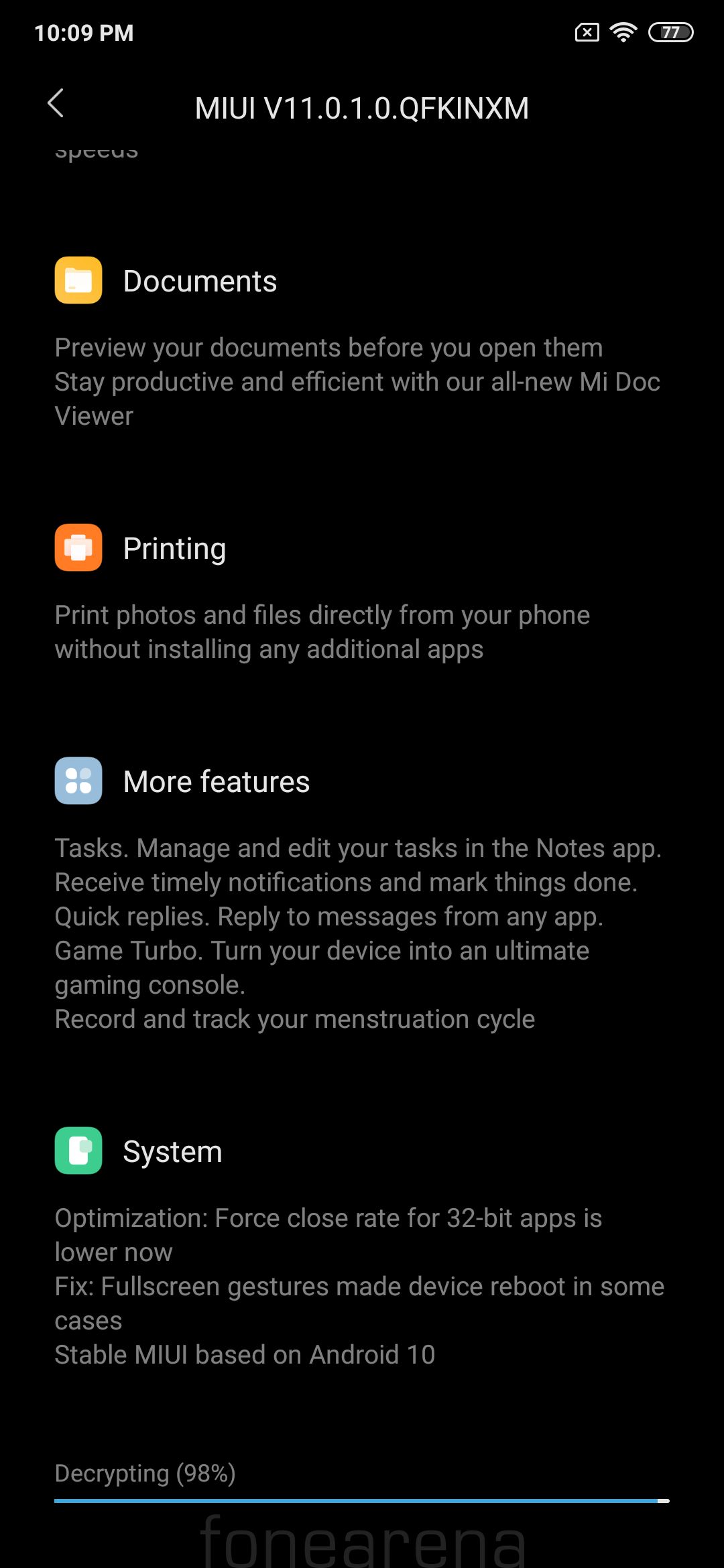724x1568 pixels.
Task: Tap the menstruation cycle tracking entry
Action: 295,1018
